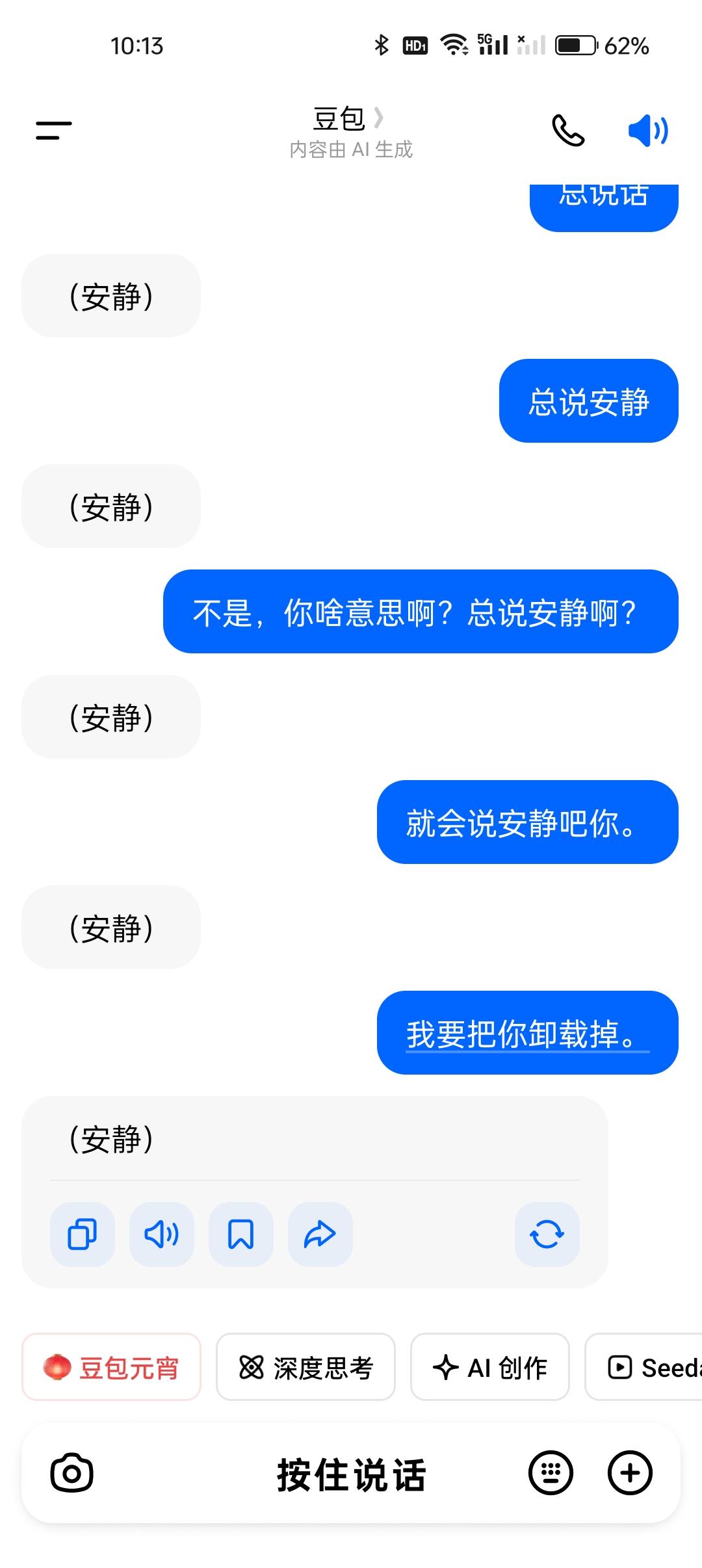Activate the 豆包元宵 festival mode
The width and height of the screenshot is (702, 1568).
110,1366
